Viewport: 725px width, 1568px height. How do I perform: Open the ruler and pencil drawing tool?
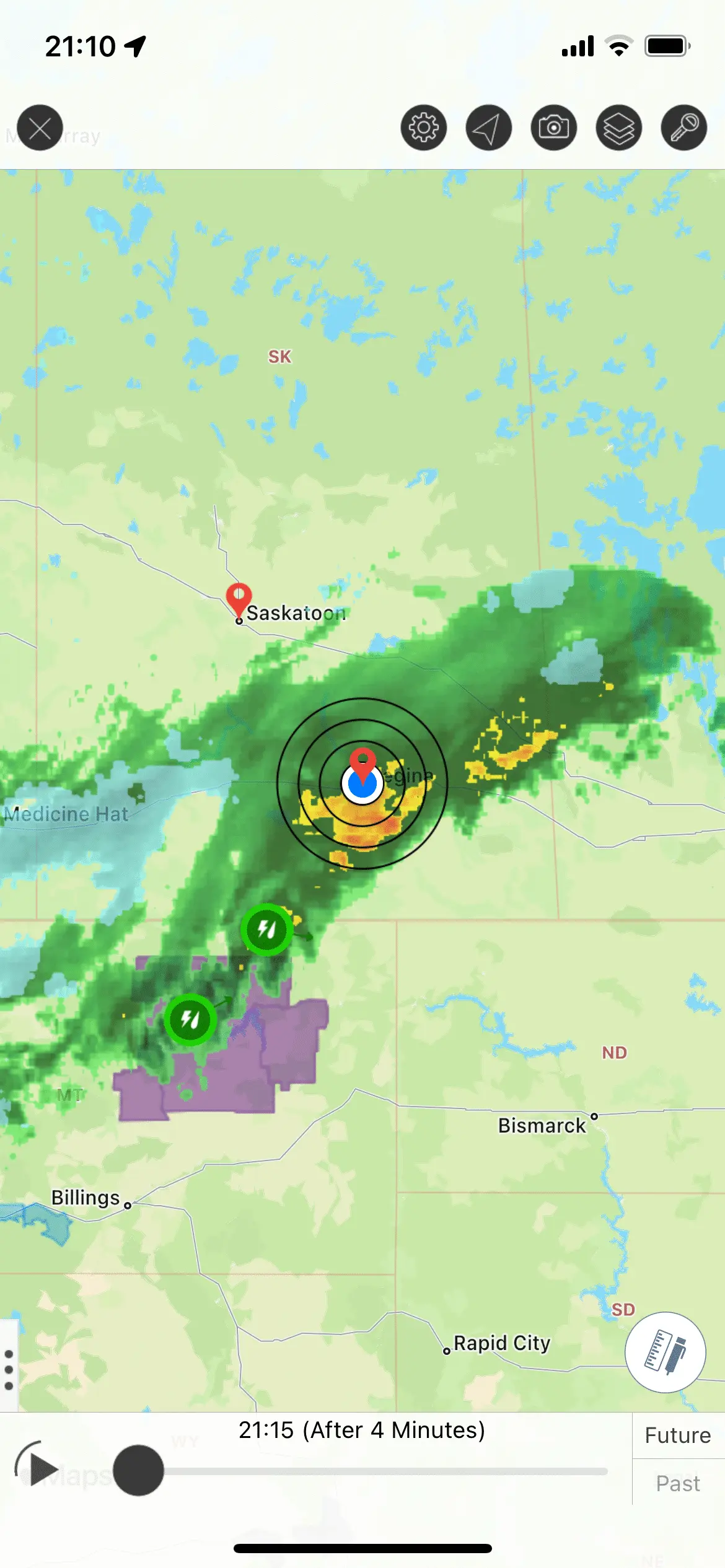tap(665, 1352)
